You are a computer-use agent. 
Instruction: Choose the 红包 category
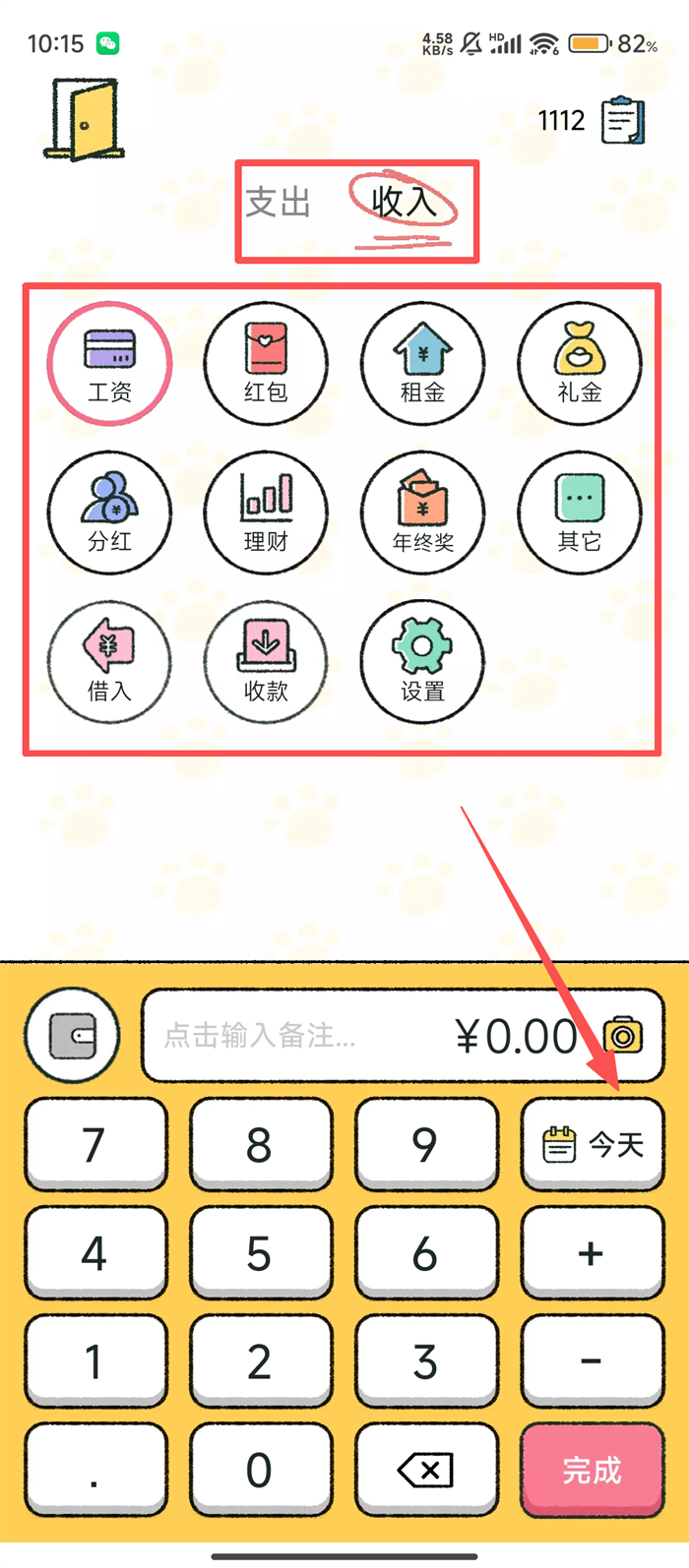click(266, 364)
